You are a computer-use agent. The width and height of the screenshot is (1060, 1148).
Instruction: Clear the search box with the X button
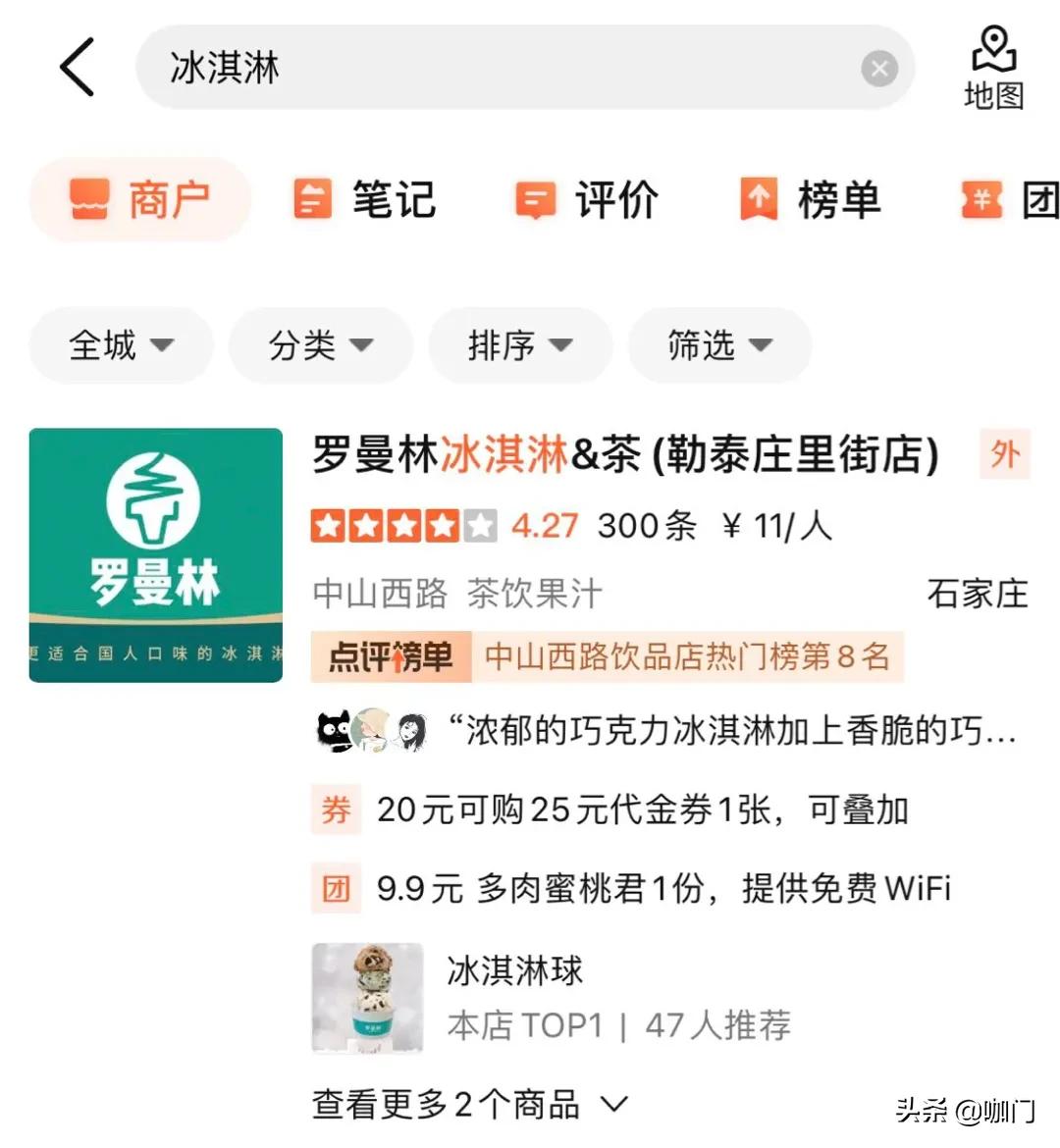(x=879, y=68)
